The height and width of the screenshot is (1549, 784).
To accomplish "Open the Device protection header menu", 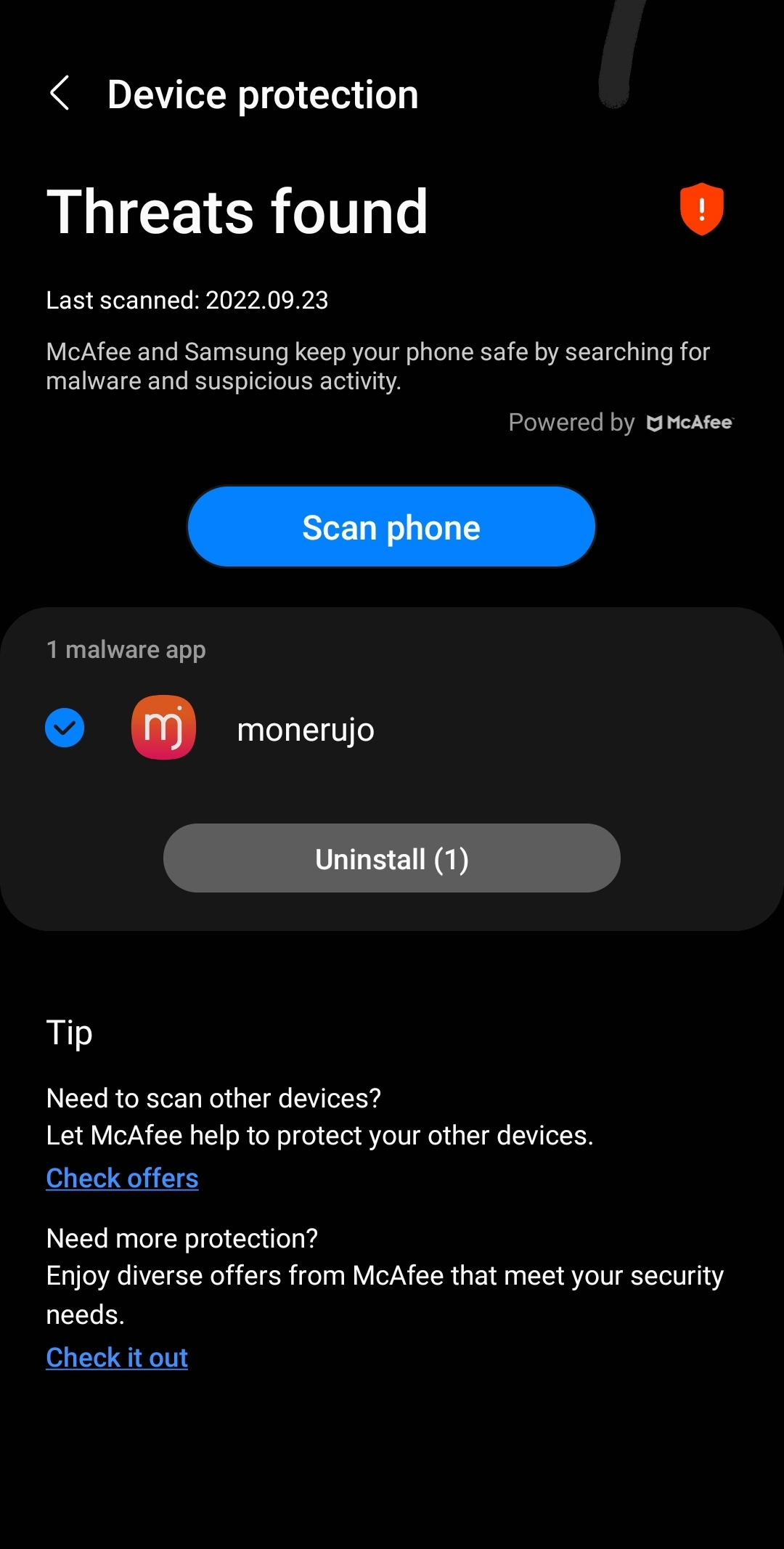I will click(x=263, y=94).
